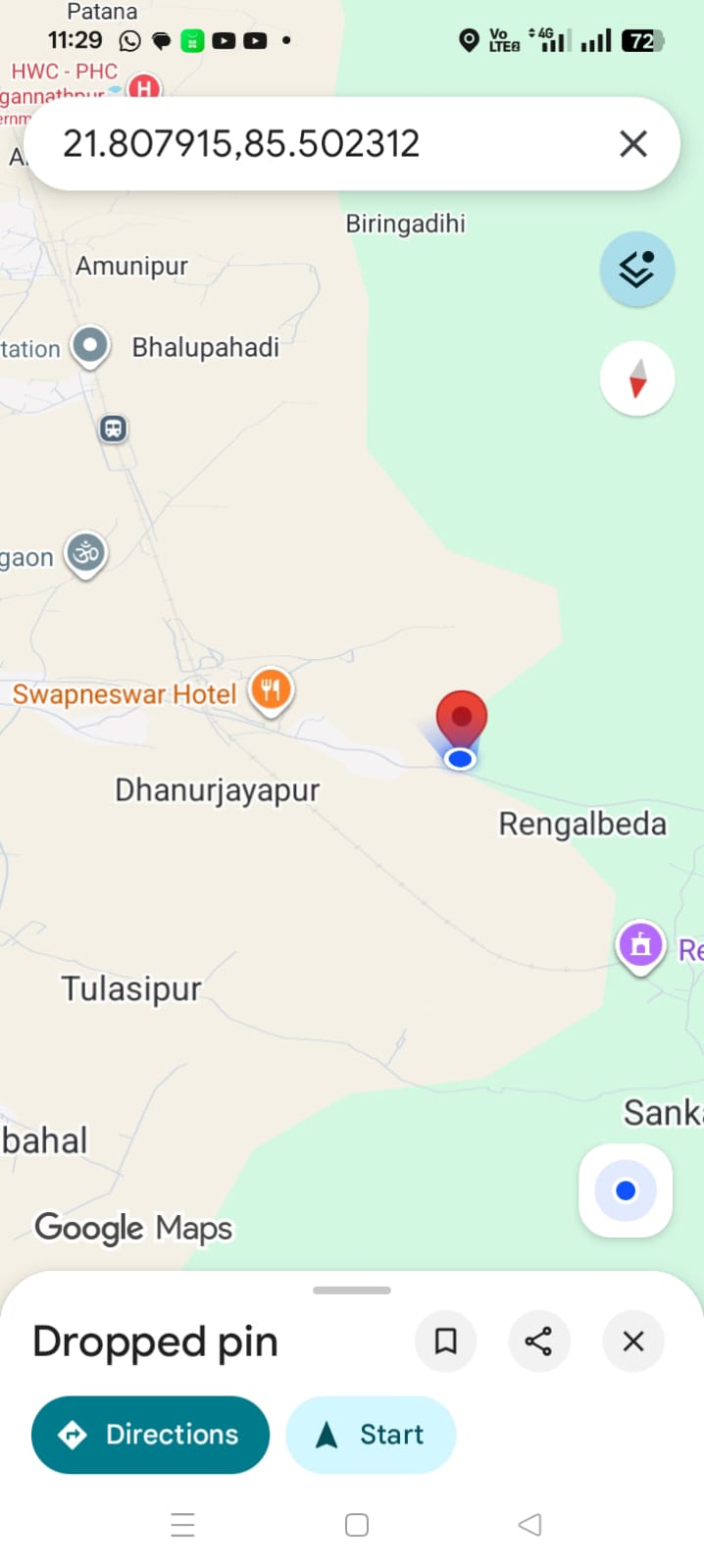The image size is (704, 1568).
Task: Open the map layers selector
Action: (x=636, y=269)
